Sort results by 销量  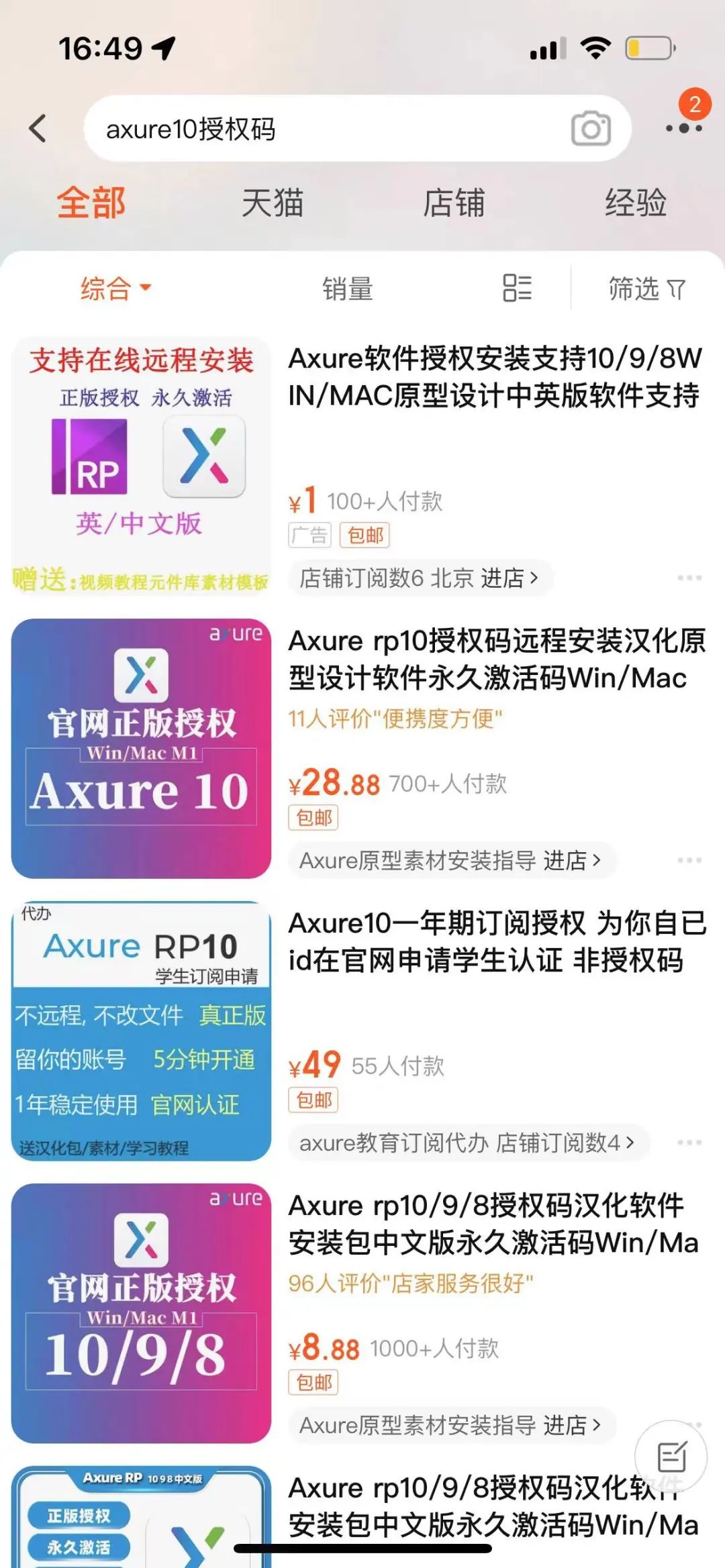point(348,289)
